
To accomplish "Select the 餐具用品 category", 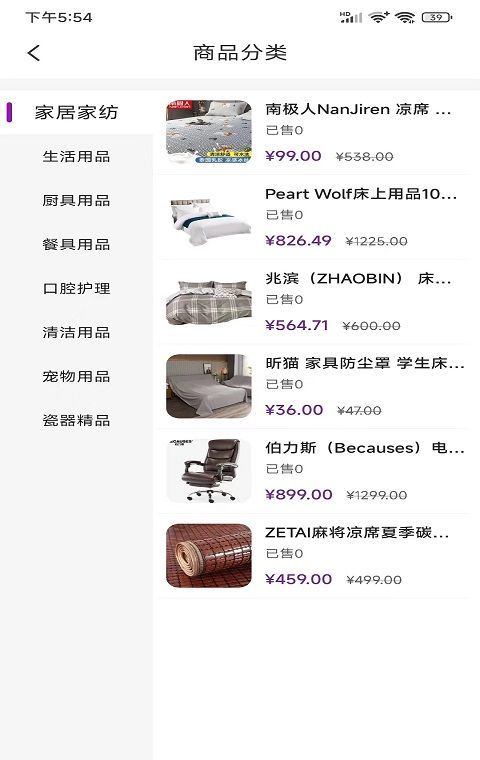I will tap(76, 244).
